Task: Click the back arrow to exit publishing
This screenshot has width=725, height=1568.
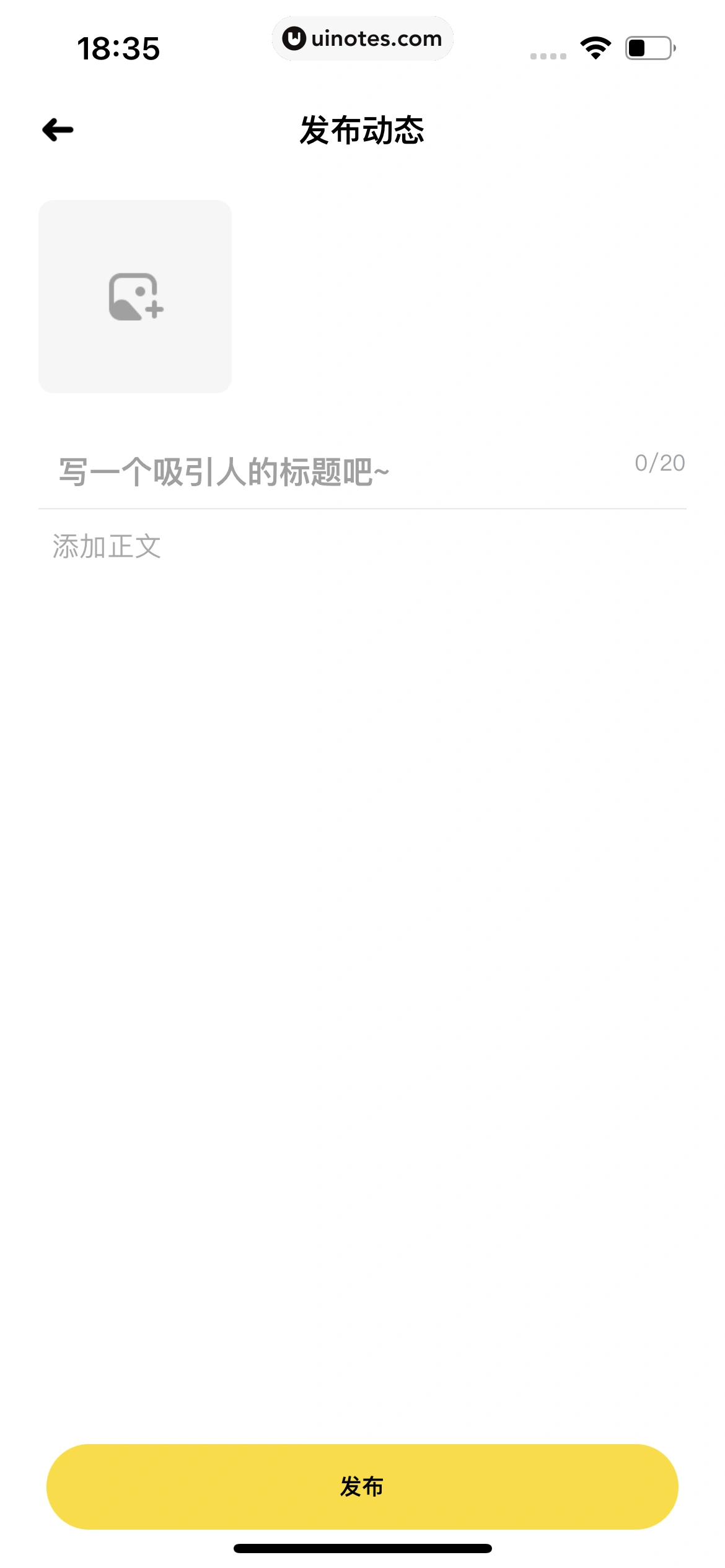Action: (x=56, y=129)
